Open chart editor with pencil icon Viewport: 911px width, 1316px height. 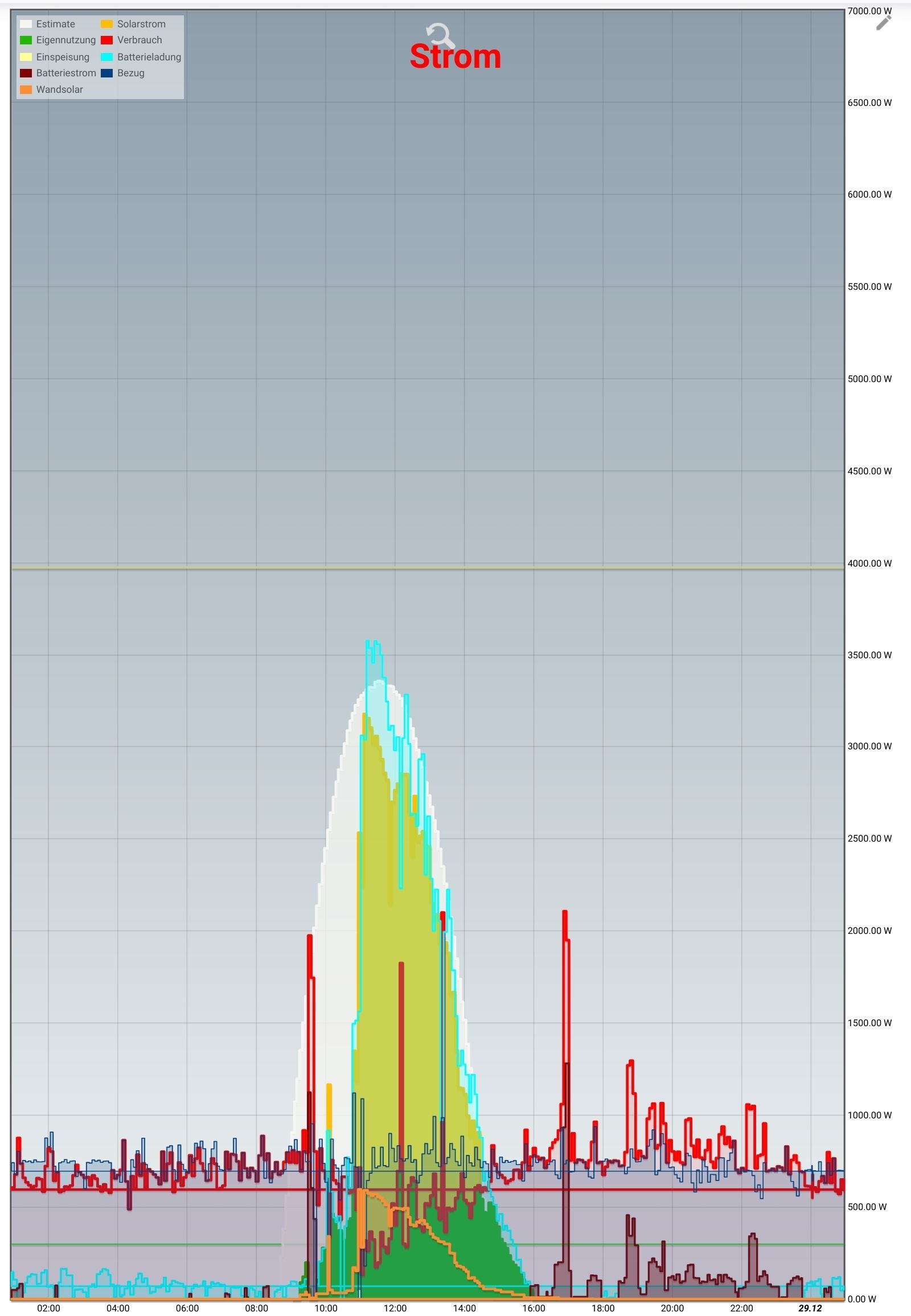(883, 23)
